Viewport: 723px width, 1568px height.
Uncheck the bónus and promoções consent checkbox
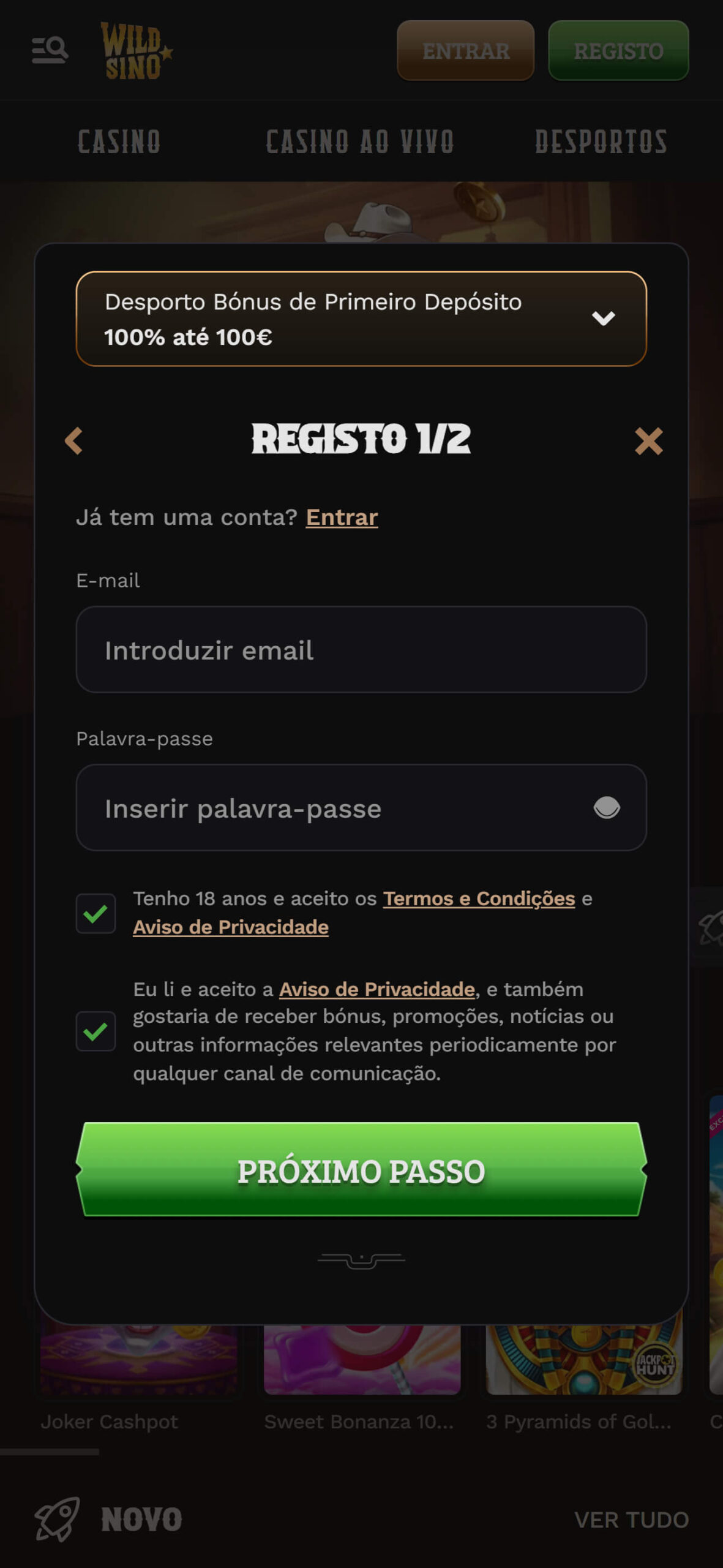pyautogui.click(x=96, y=1031)
